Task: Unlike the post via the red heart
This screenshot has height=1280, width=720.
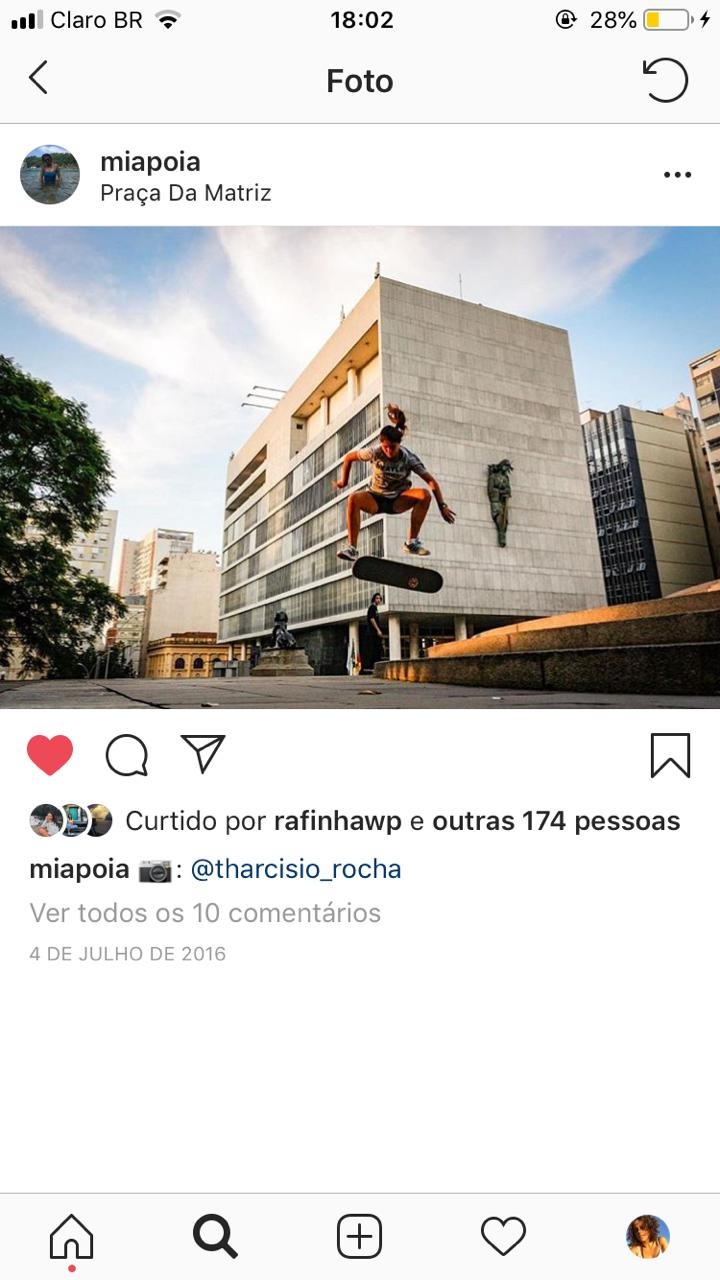Action: click(50, 755)
